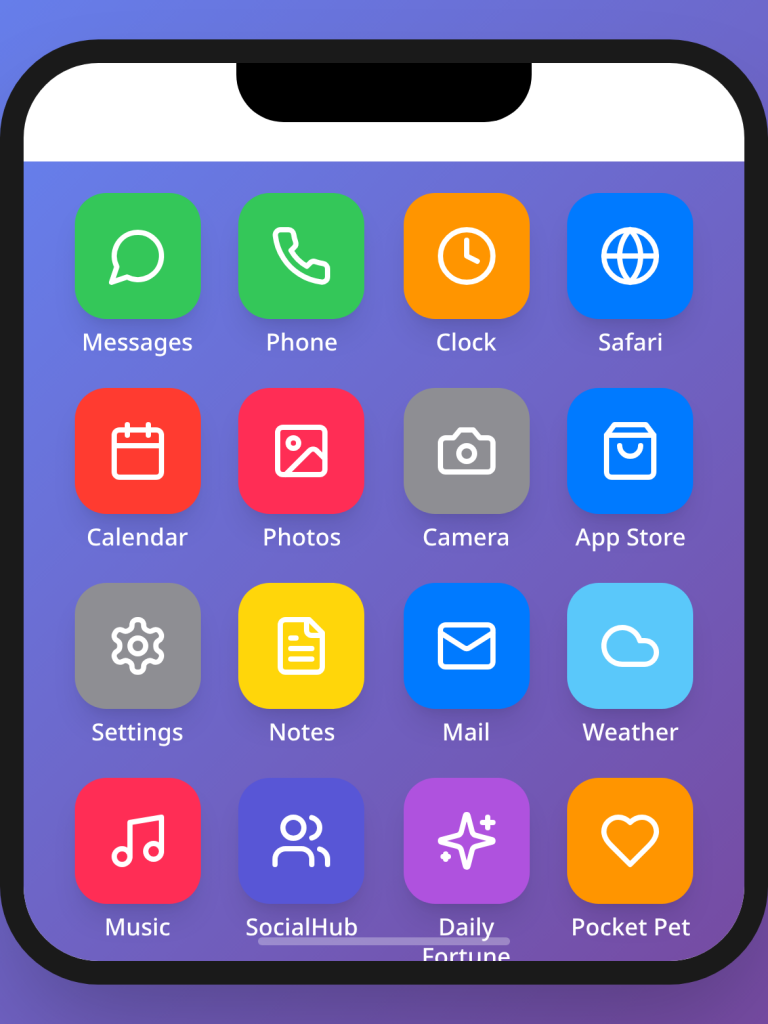768x1024 pixels.
Task: Open the Messages app
Action: coord(138,256)
